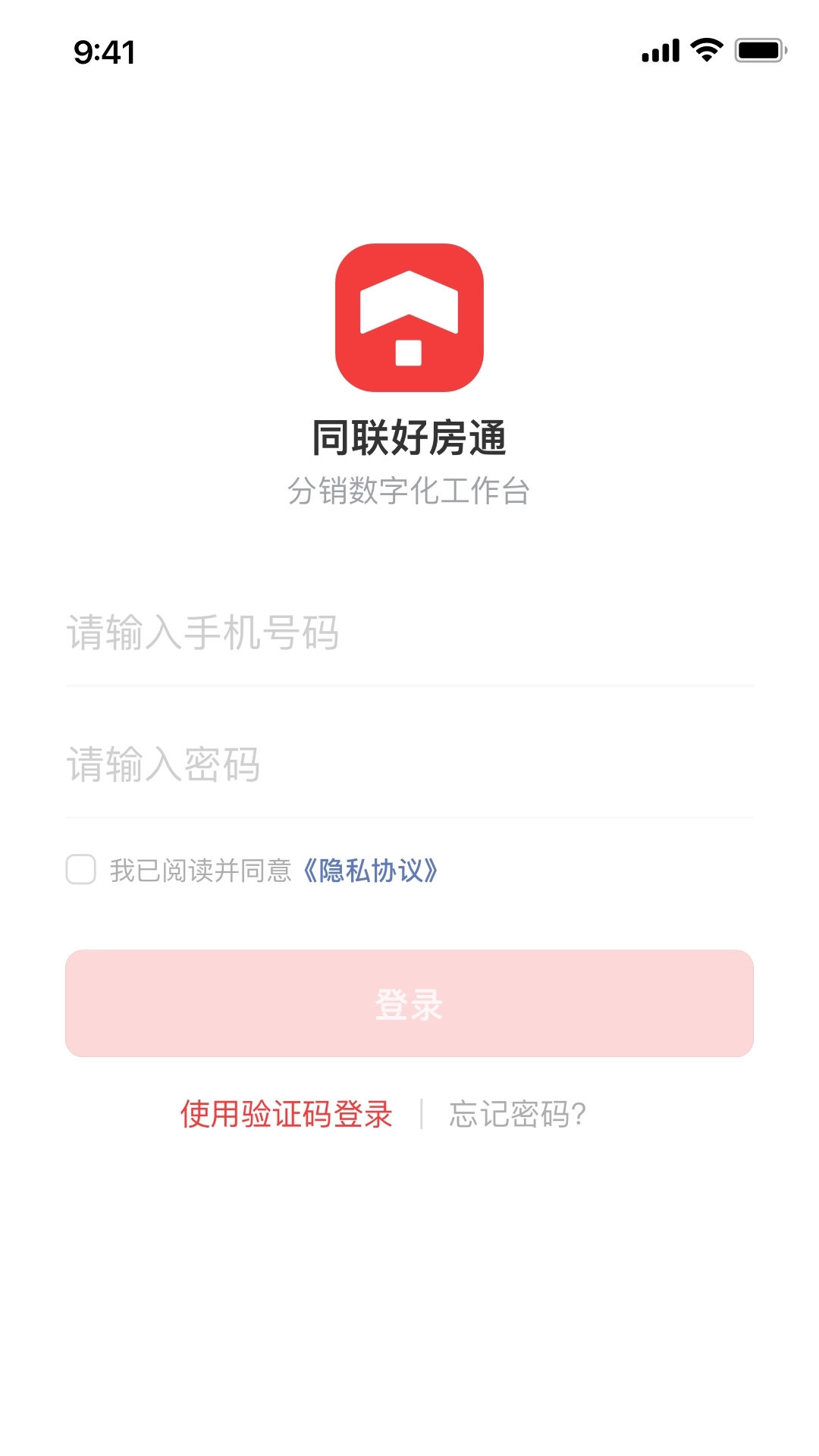Click the red house app logo

[409, 318]
